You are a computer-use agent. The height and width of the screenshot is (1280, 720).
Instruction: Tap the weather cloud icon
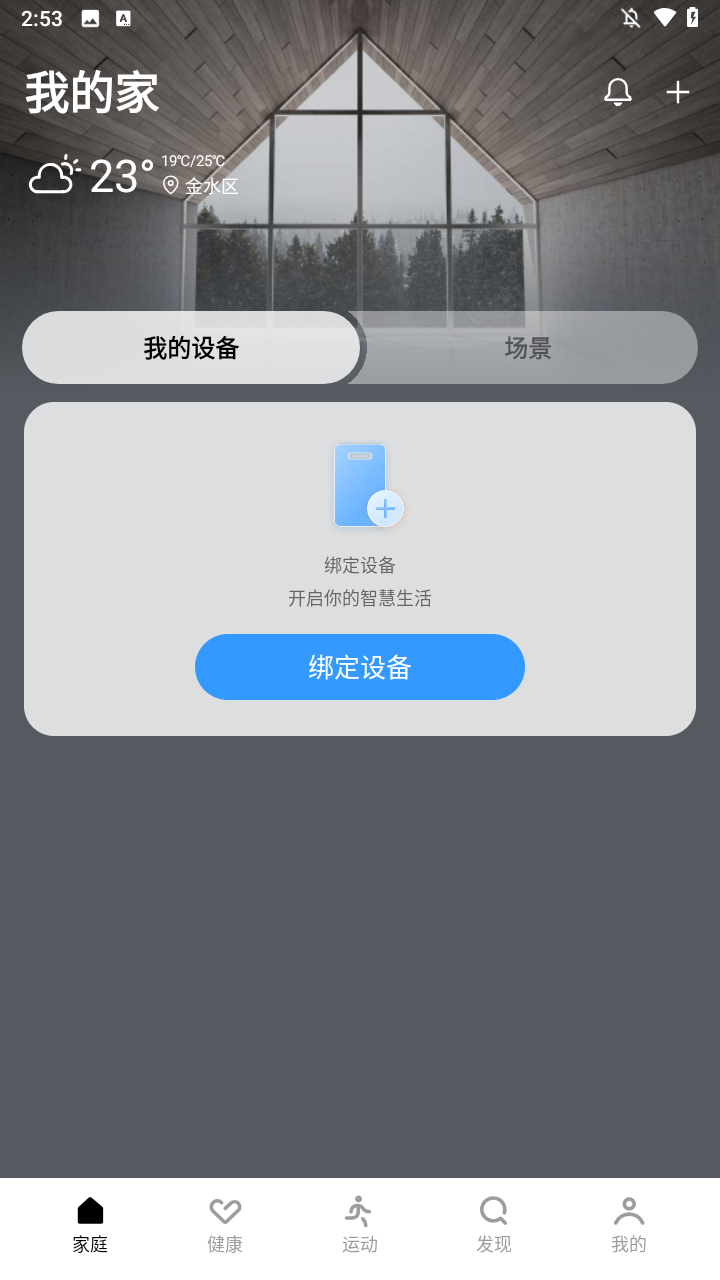tap(54, 175)
